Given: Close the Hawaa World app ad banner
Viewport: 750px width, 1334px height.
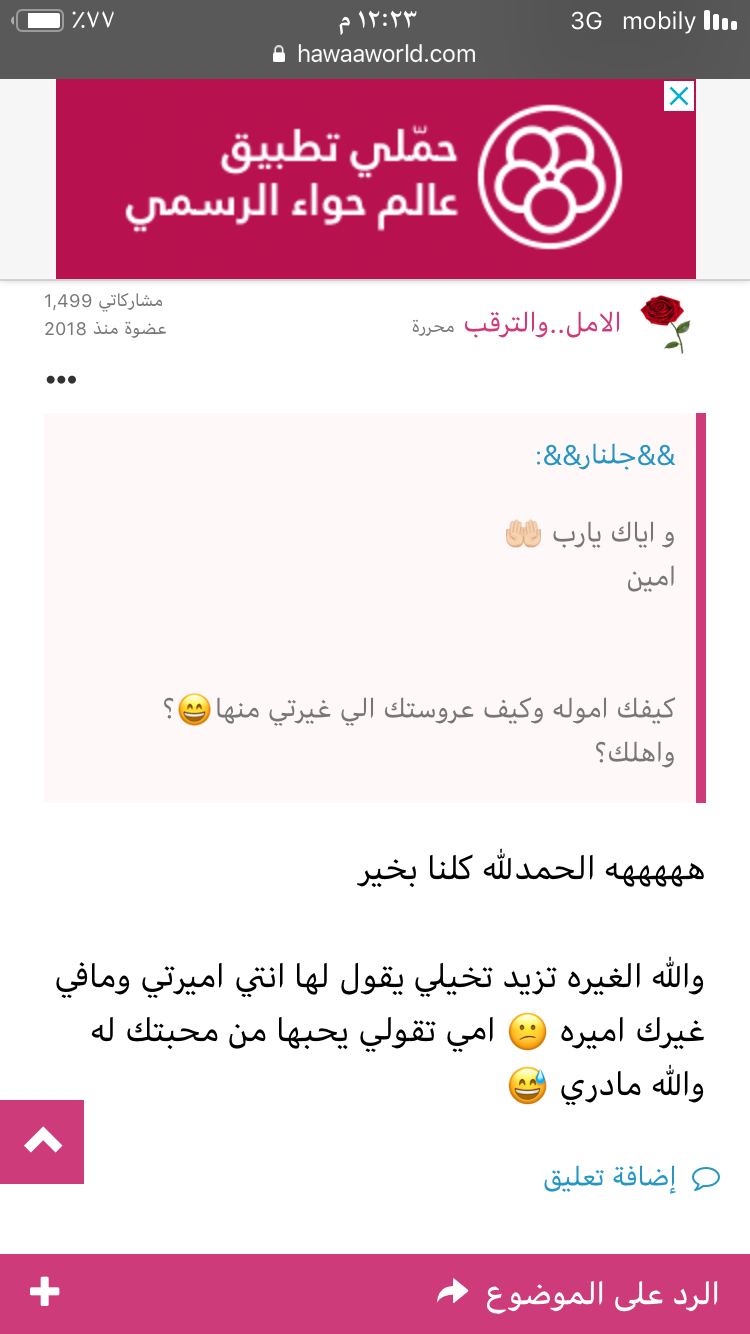Looking at the screenshot, I should point(678,97).
